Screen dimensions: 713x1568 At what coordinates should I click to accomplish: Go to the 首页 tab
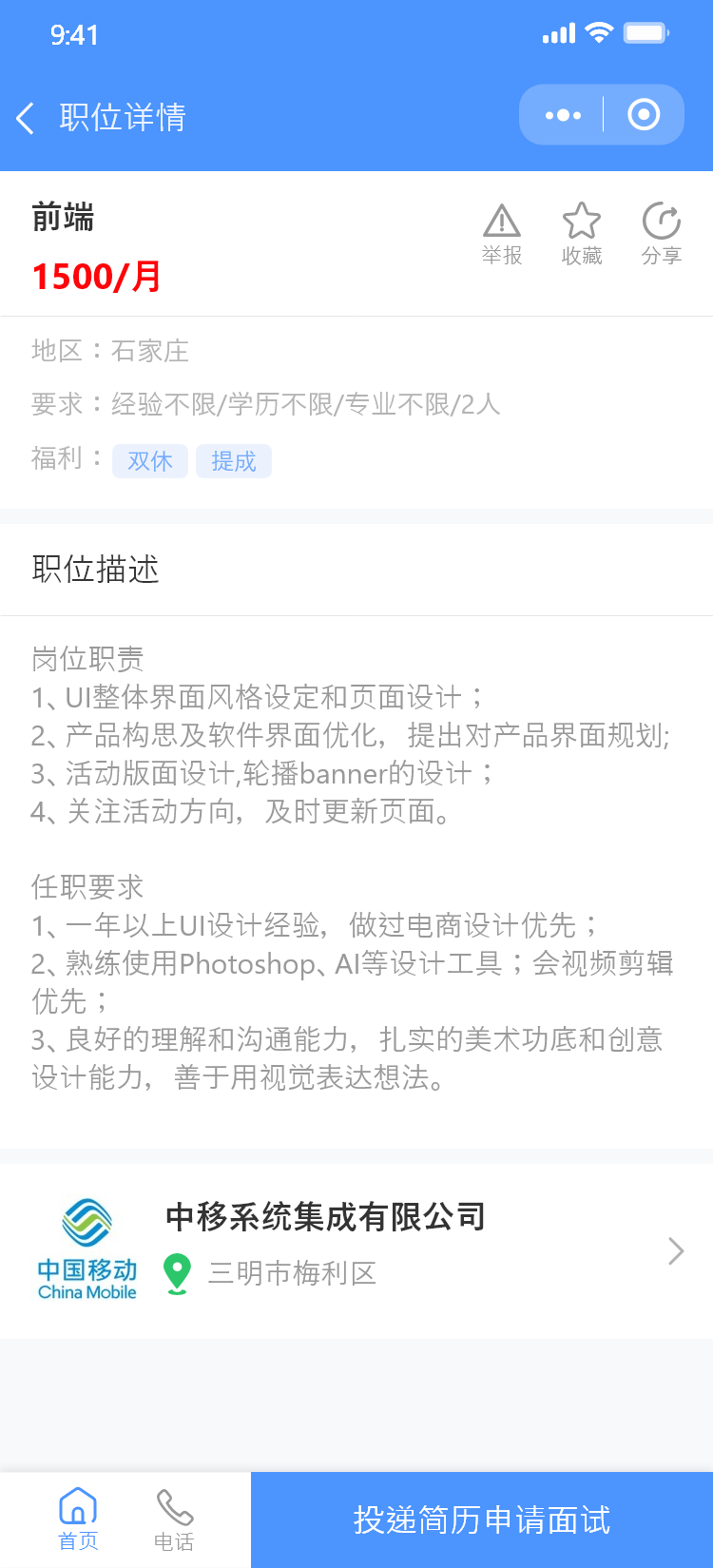point(78,1519)
